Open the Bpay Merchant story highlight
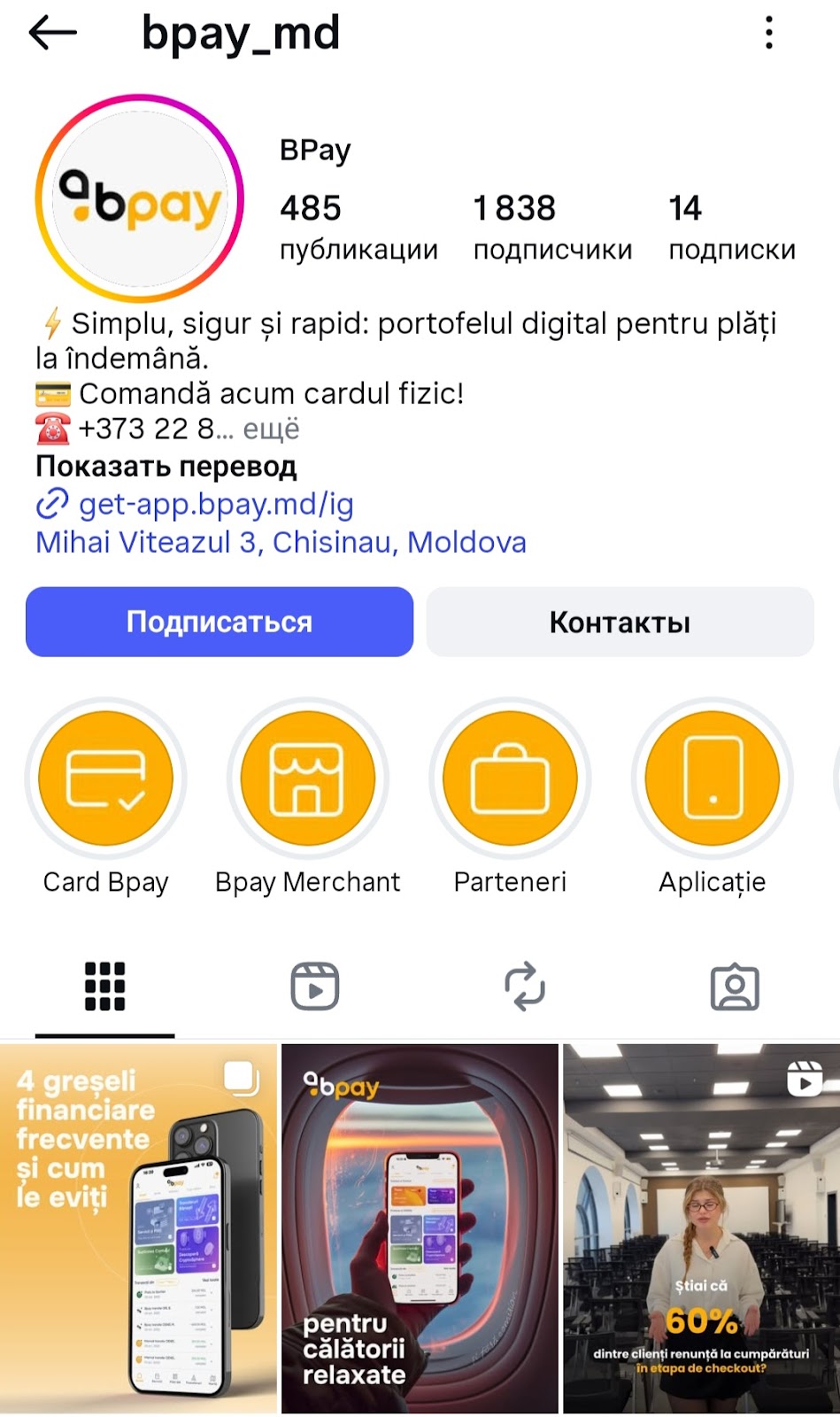The height and width of the screenshot is (1417, 840). point(307,778)
